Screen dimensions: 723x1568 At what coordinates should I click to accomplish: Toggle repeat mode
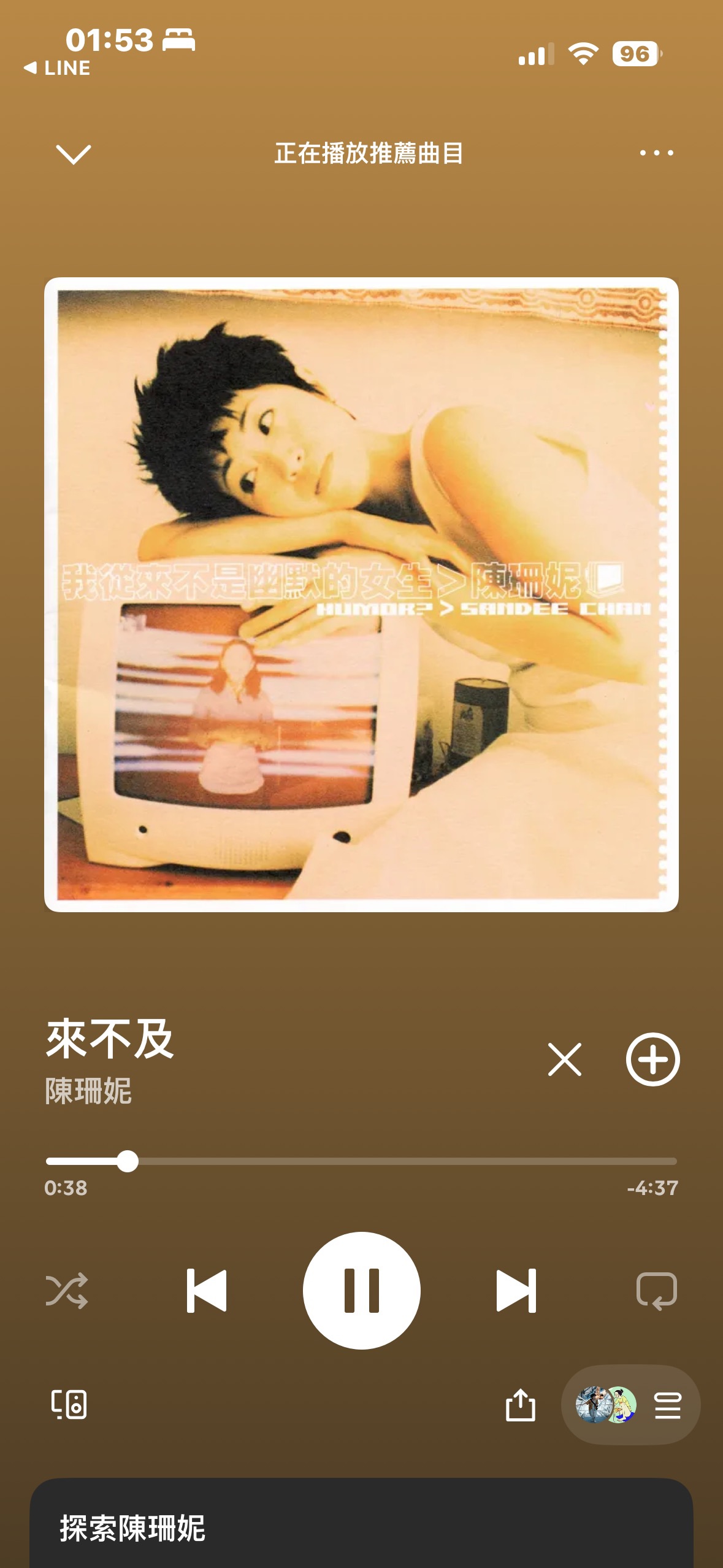click(x=657, y=1291)
